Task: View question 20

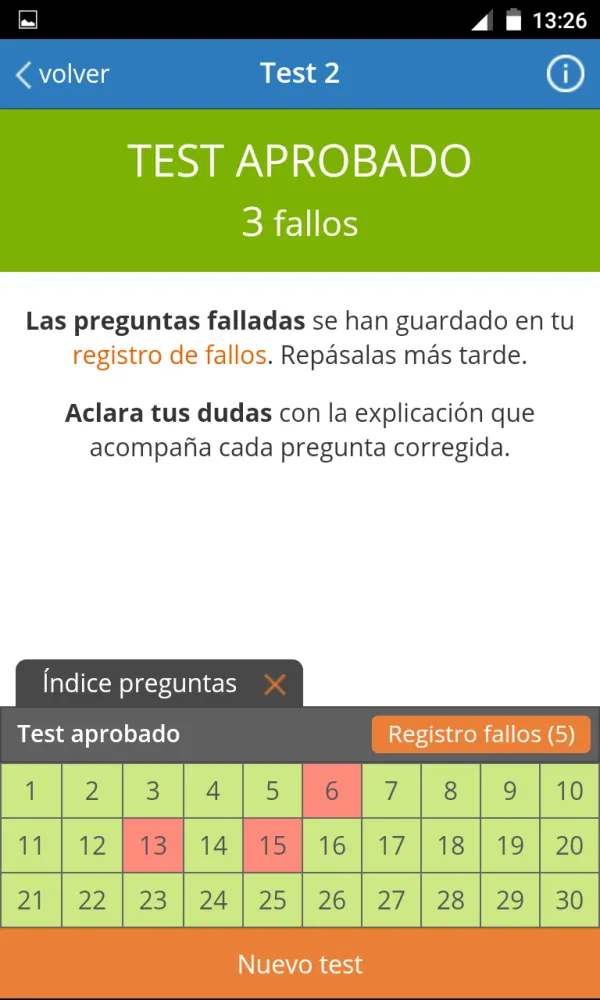Action: tap(569, 846)
